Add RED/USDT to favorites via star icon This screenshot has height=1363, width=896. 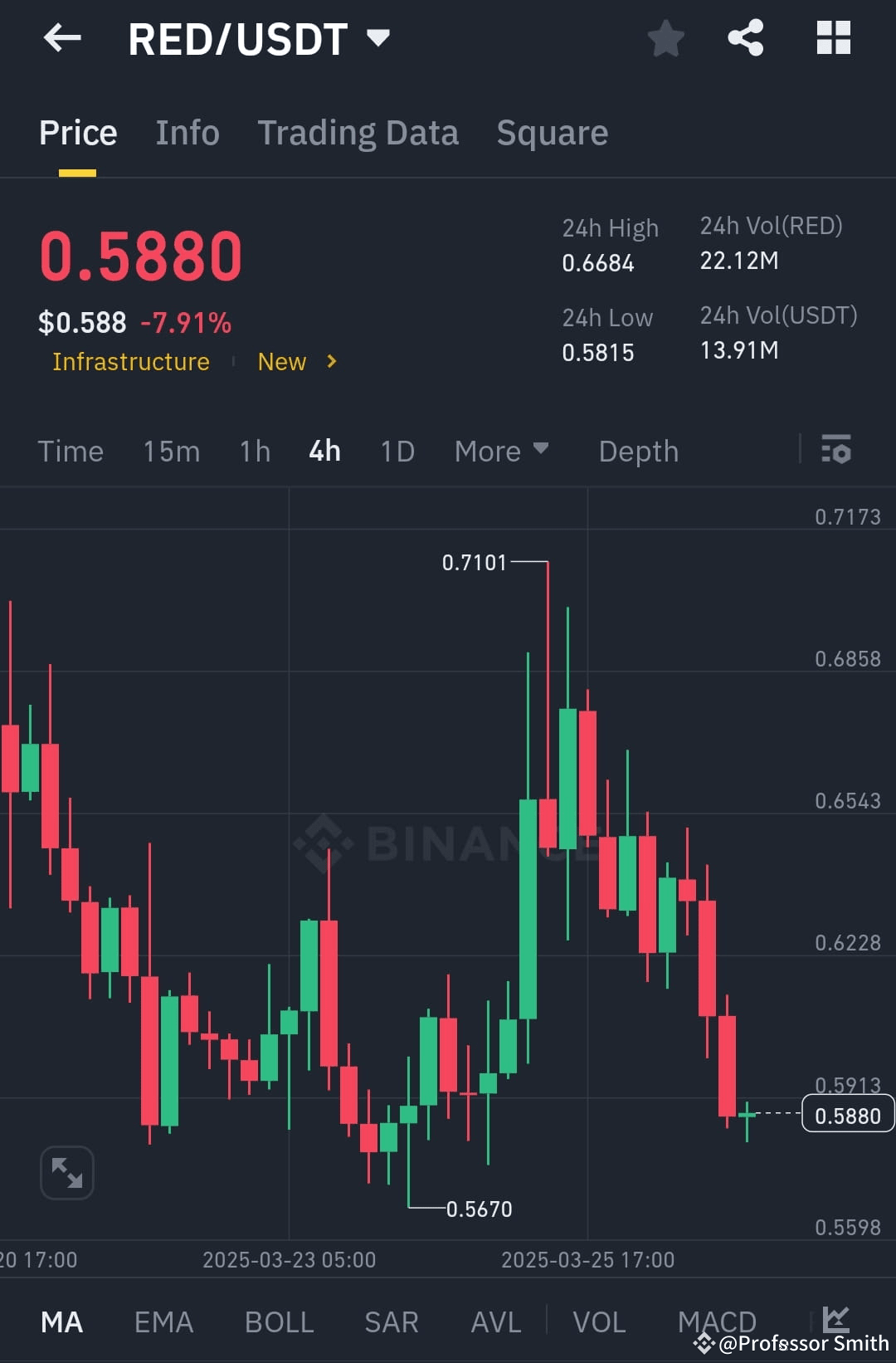click(666, 37)
